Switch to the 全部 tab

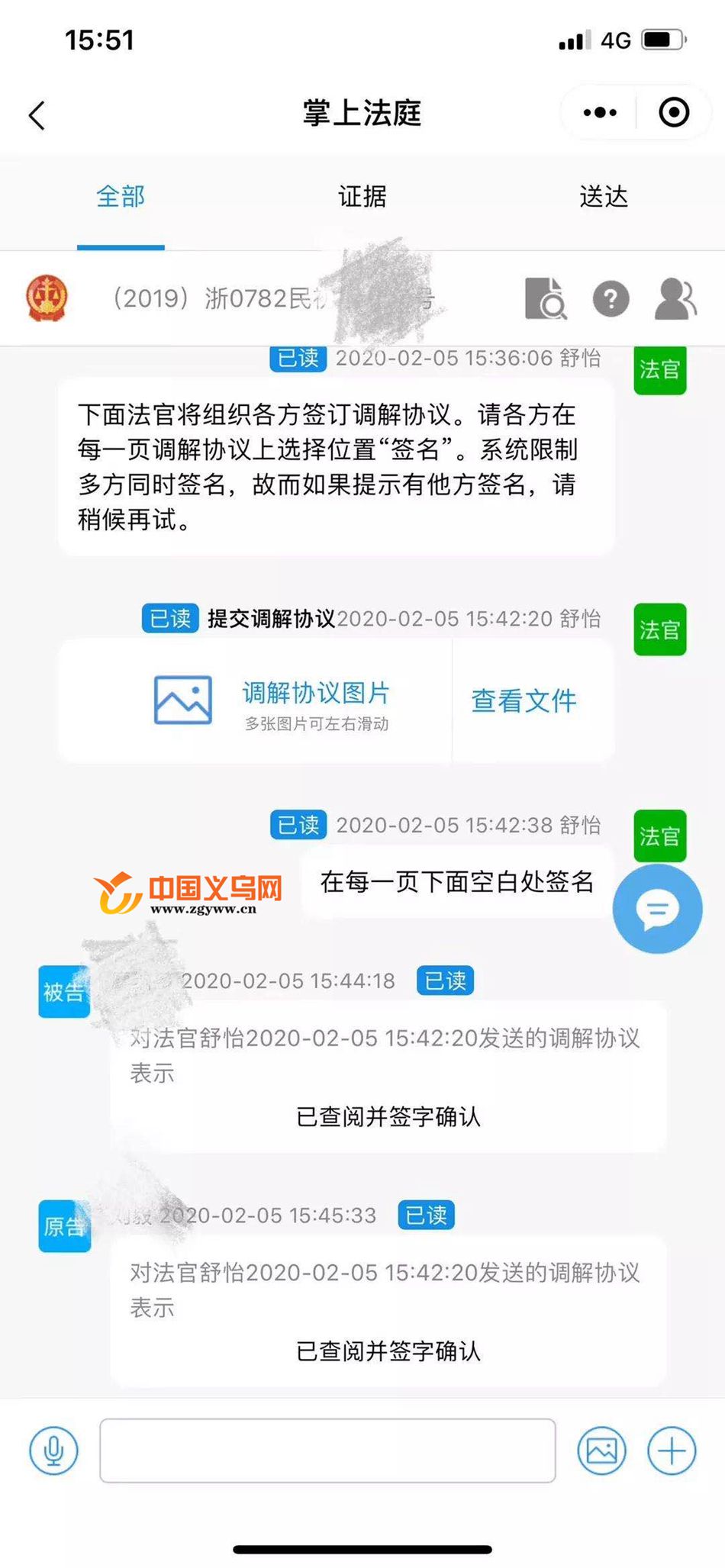(x=121, y=197)
